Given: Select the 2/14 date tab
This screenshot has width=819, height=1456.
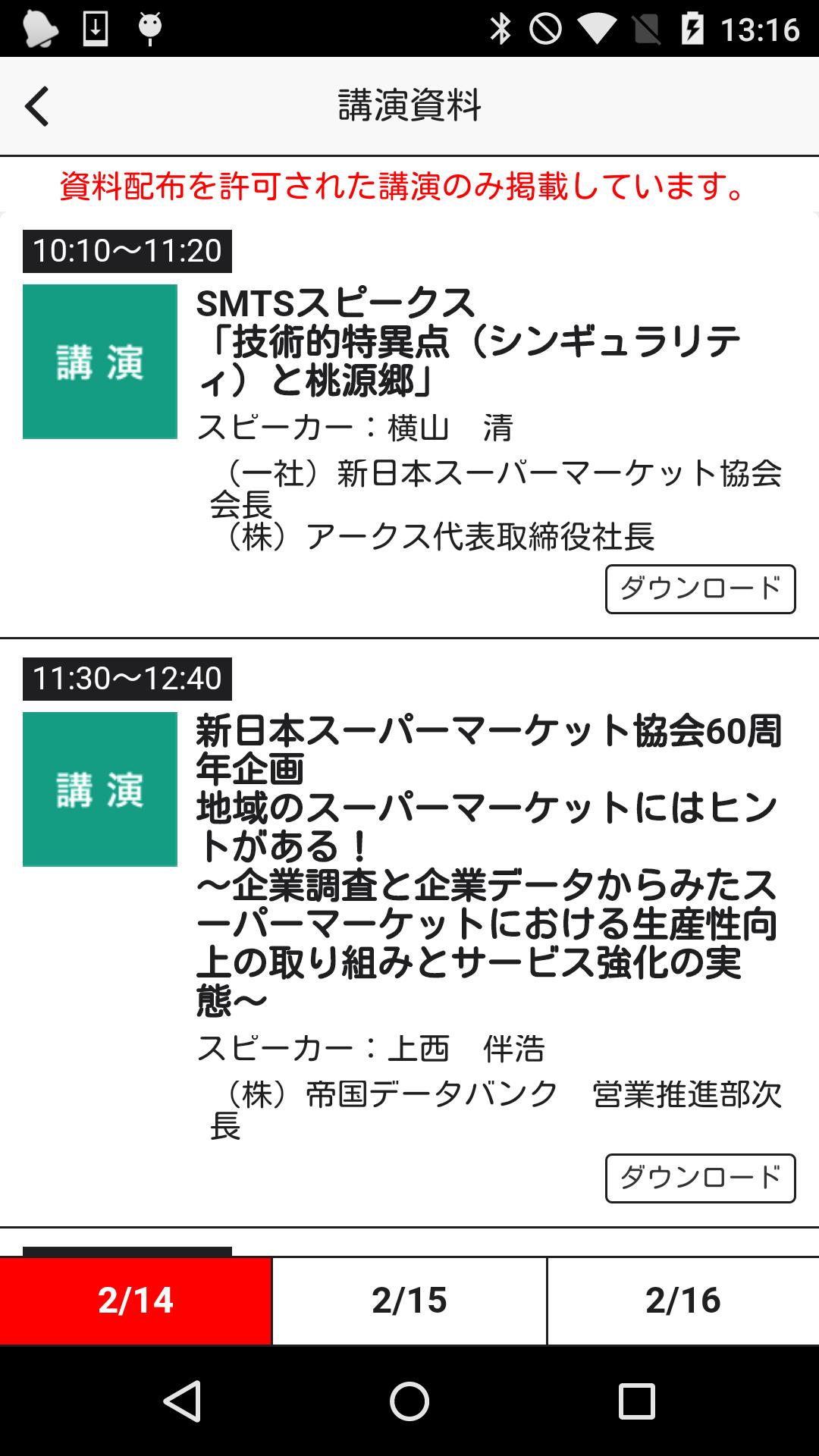Looking at the screenshot, I should pos(136,1301).
